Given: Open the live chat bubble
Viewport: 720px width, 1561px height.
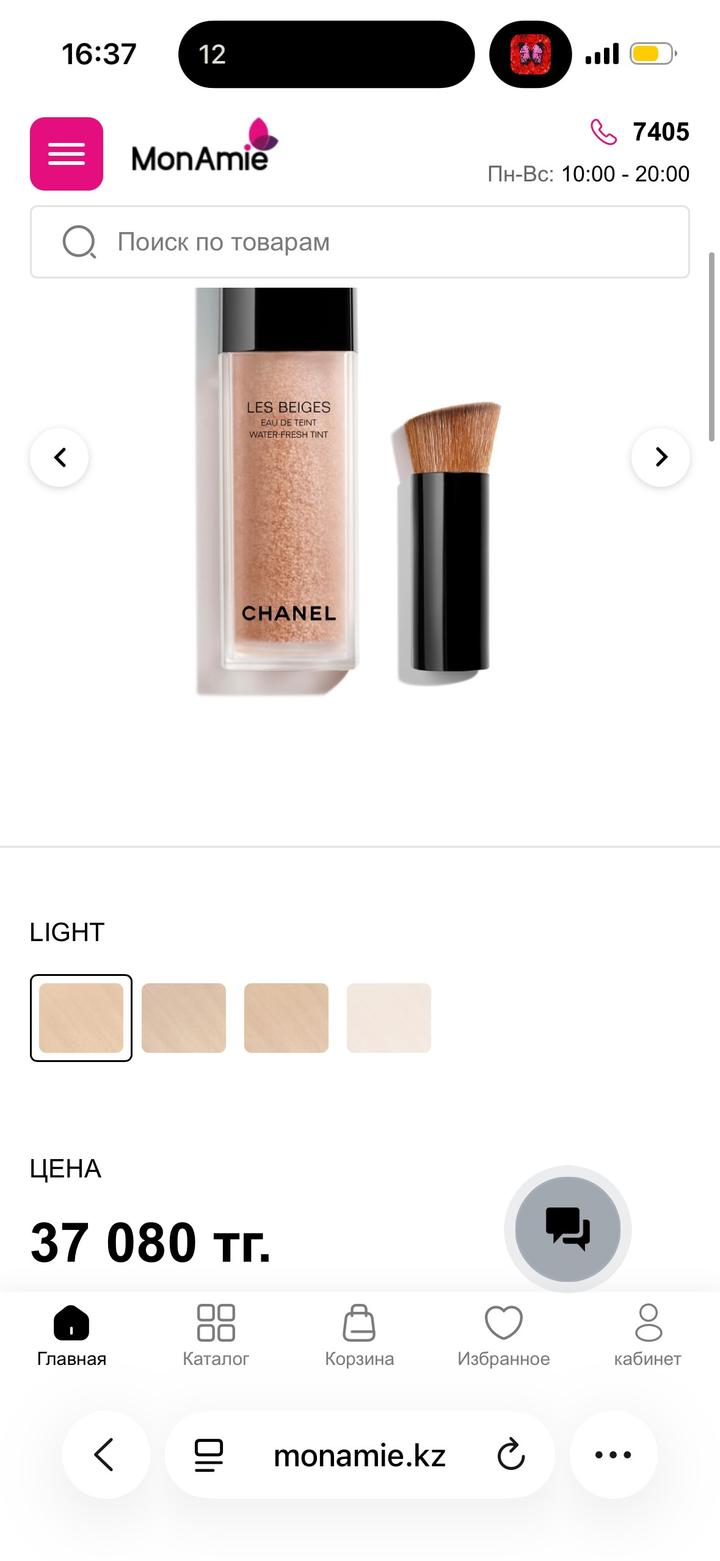Looking at the screenshot, I should pos(568,1229).
